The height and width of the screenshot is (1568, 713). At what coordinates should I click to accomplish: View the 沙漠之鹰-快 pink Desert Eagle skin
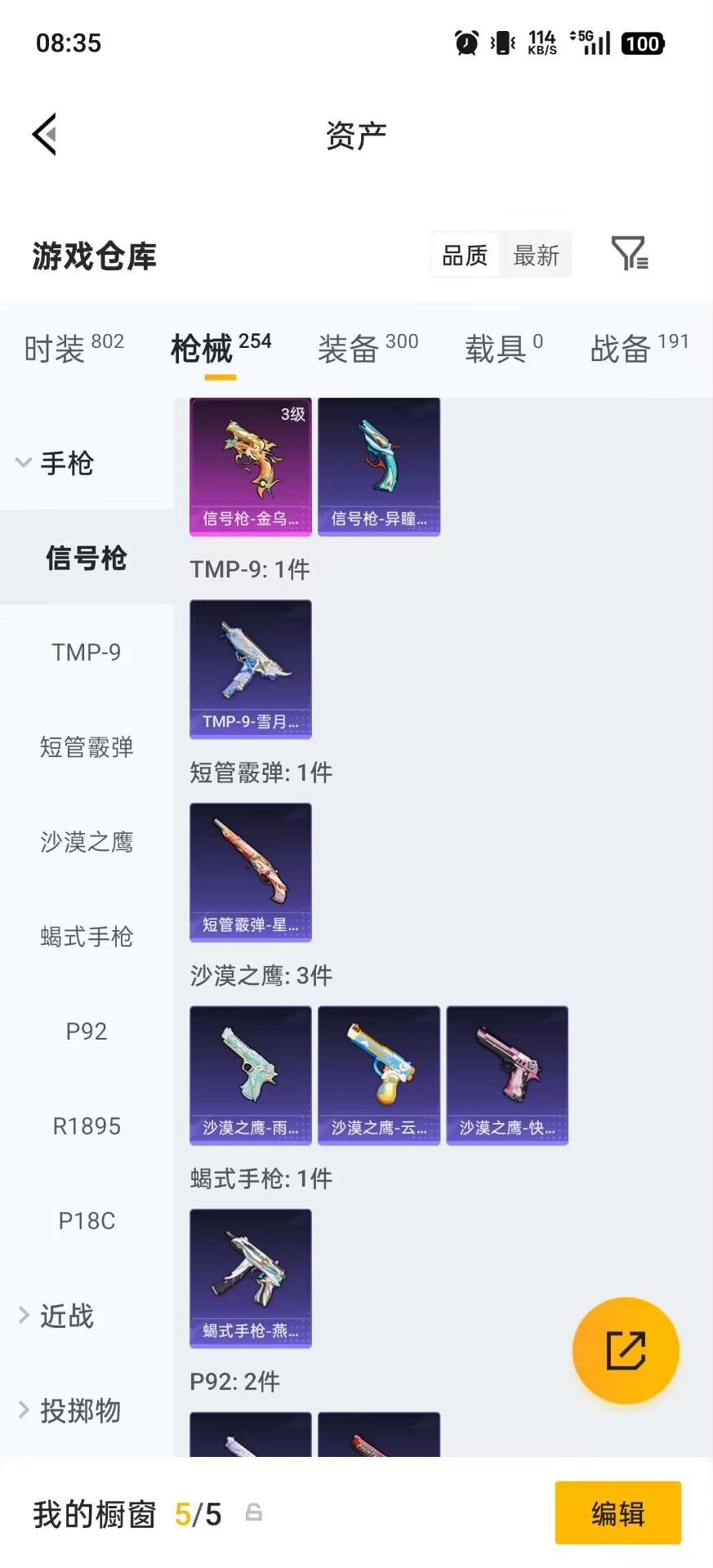click(x=506, y=1075)
